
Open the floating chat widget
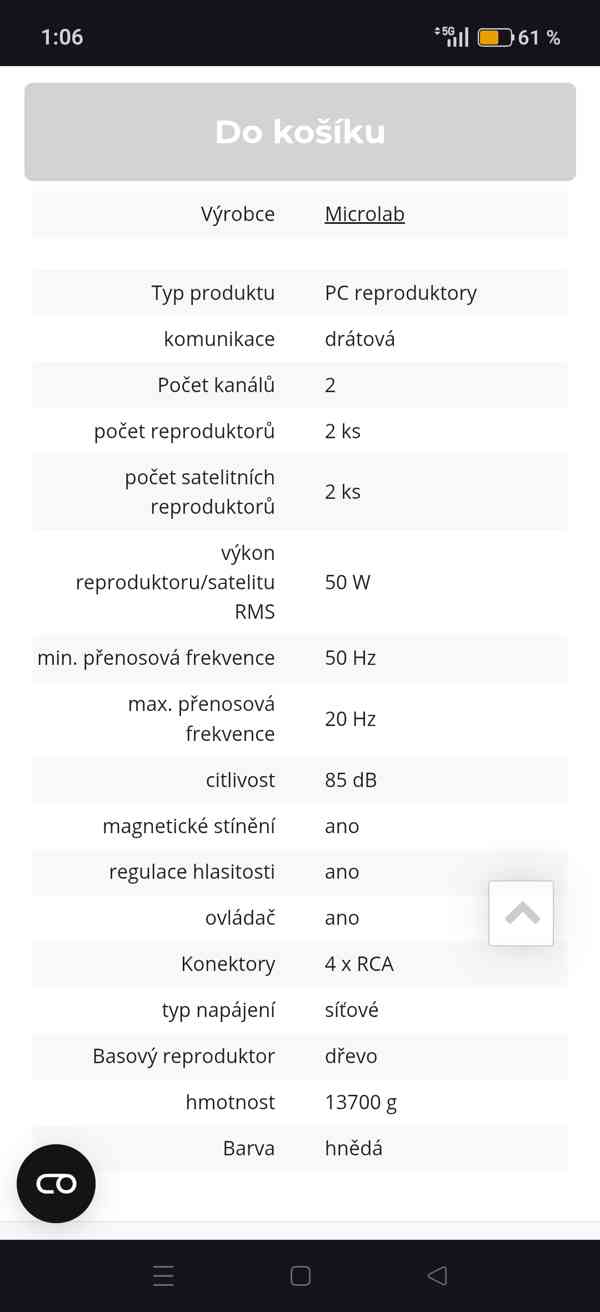point(56,1183)
